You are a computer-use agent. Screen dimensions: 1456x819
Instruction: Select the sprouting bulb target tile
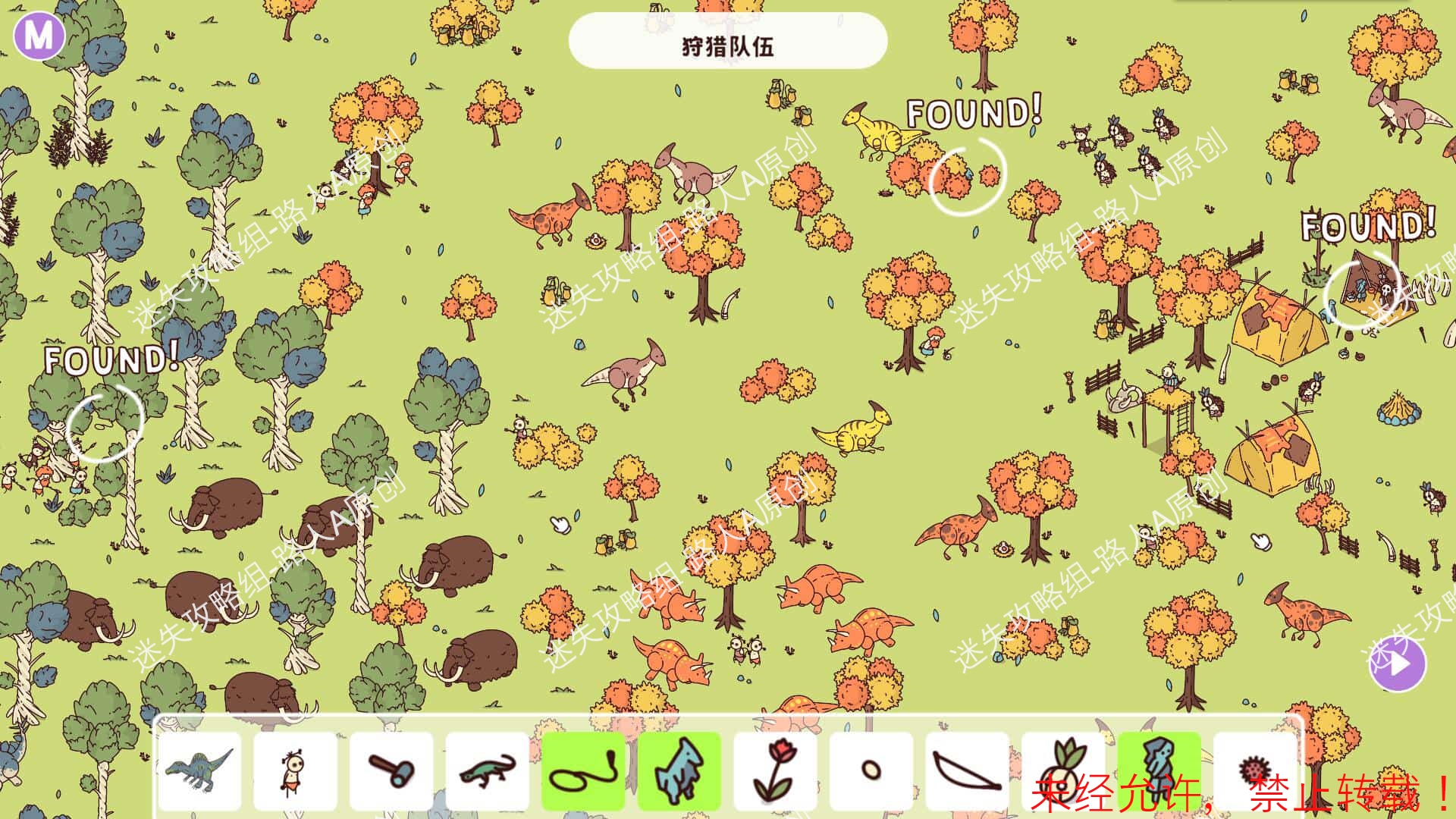(1062, 770)
